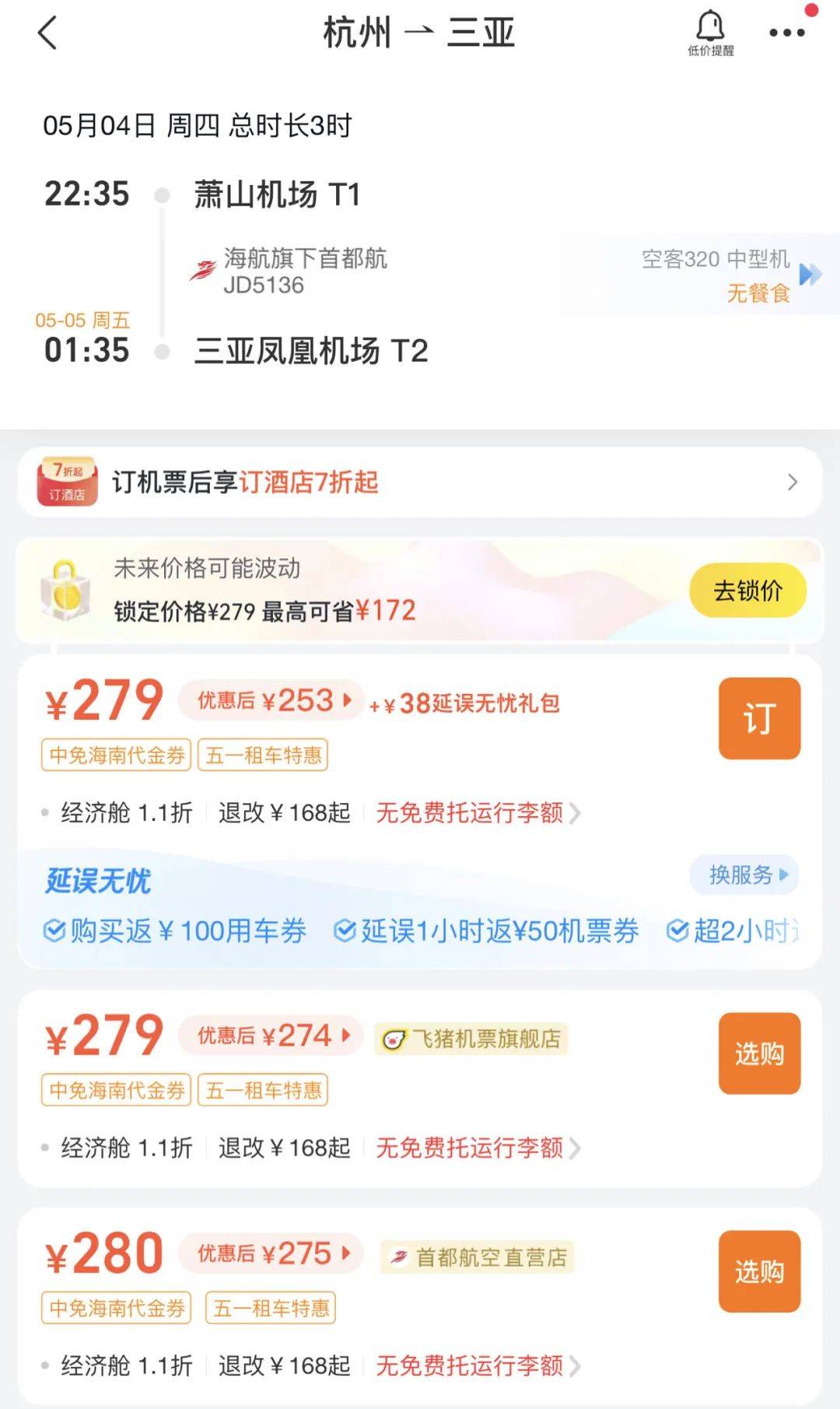840x1409 pixels.
Task: Tap 去锁价 to lock the price
Action: click(747, 591)
